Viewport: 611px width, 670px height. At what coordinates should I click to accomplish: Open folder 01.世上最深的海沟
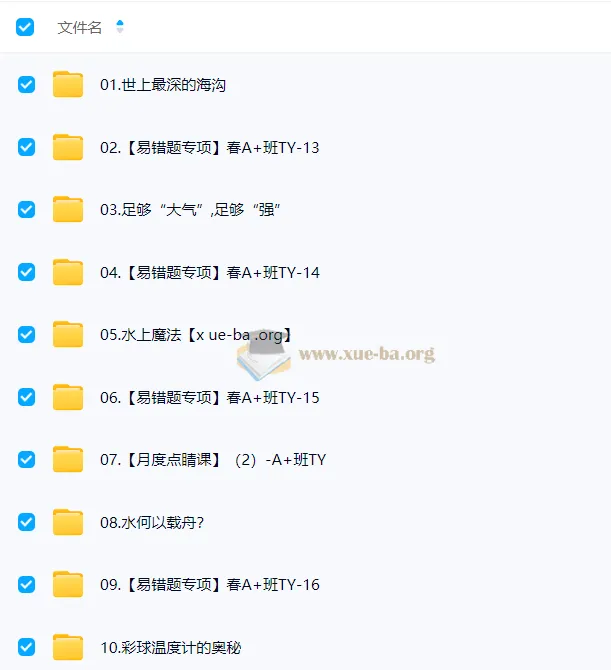click(163, 85)
